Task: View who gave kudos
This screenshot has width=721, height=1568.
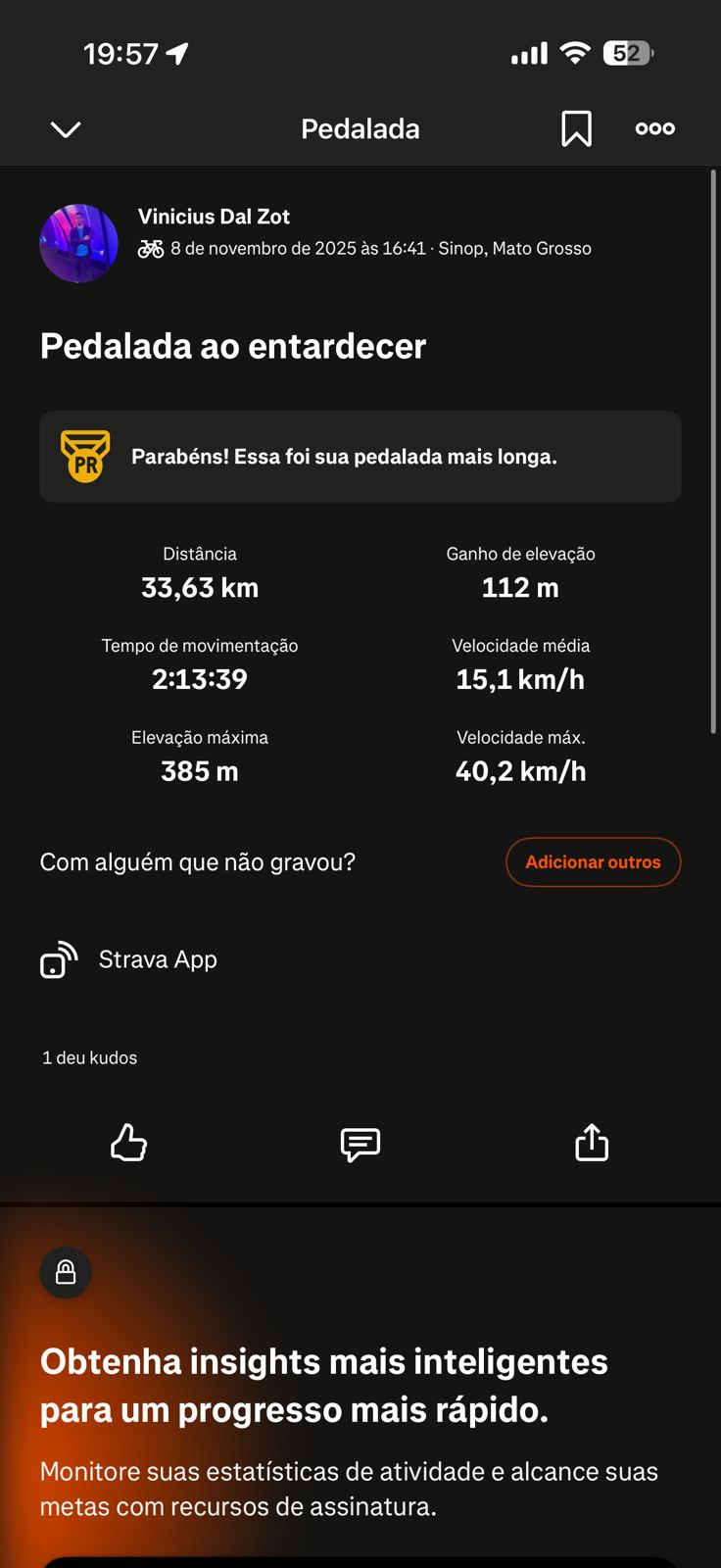Action: point(90,1057)
